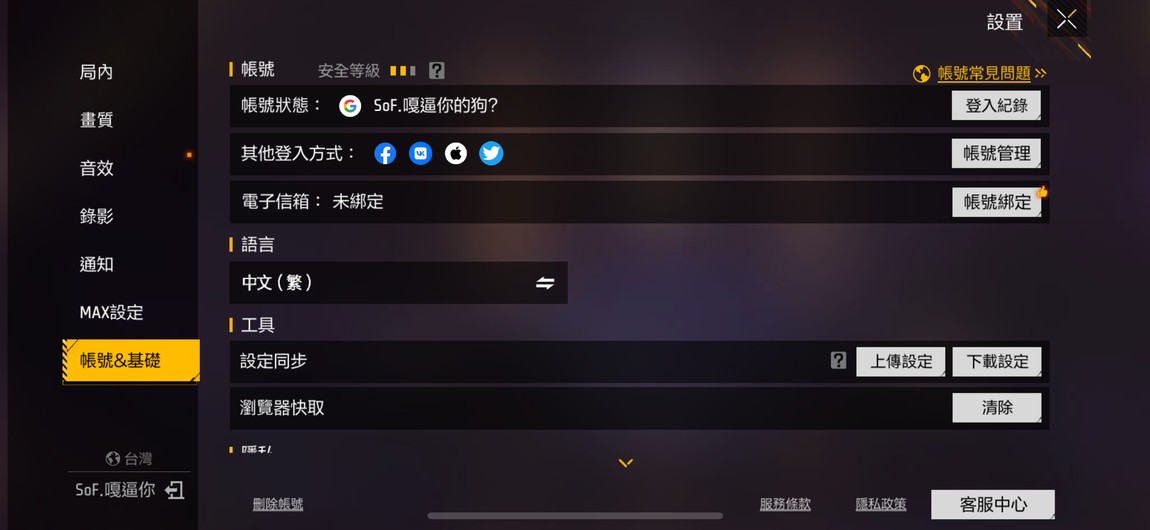Screen dimensions: 1150x530
Task: Tap 帳號綁定 to bind email
Action: pyautogui.click(x=996, y=201)
